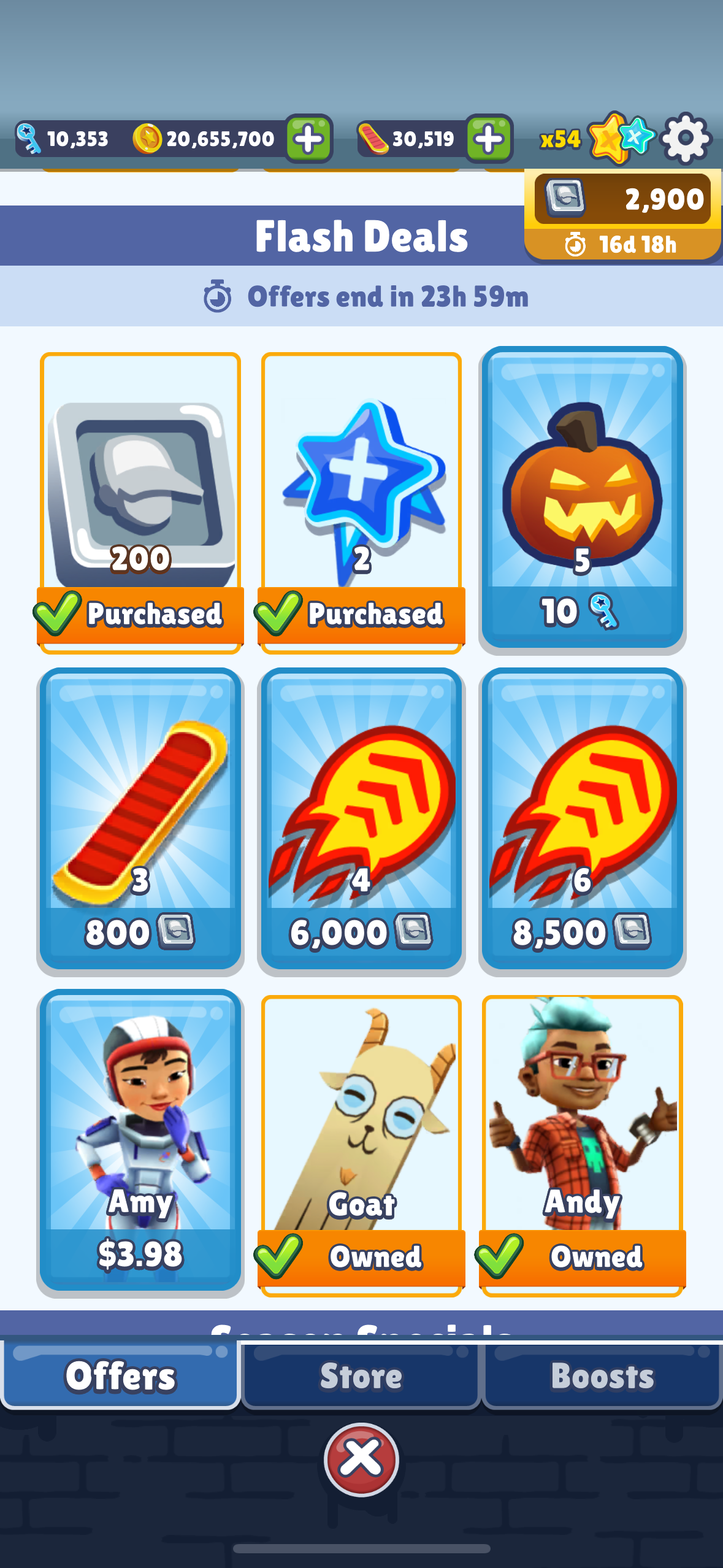Buy 5 pumpkins for 10 keys
This screenshot has height=1568, width=723.
tap(582, 498)
